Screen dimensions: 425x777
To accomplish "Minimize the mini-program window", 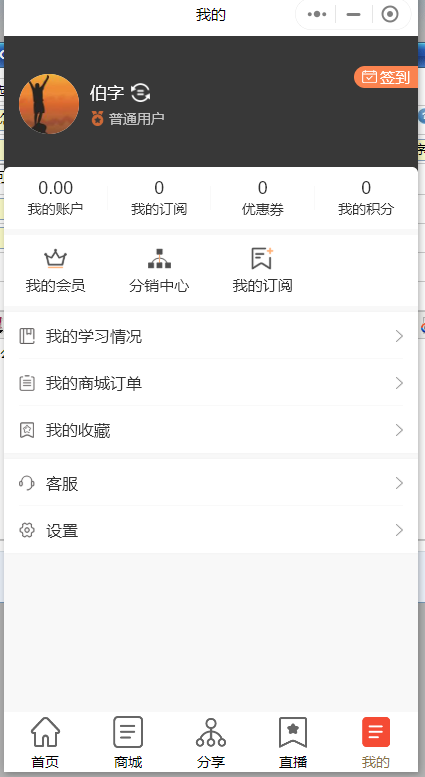I will [353, 15].
